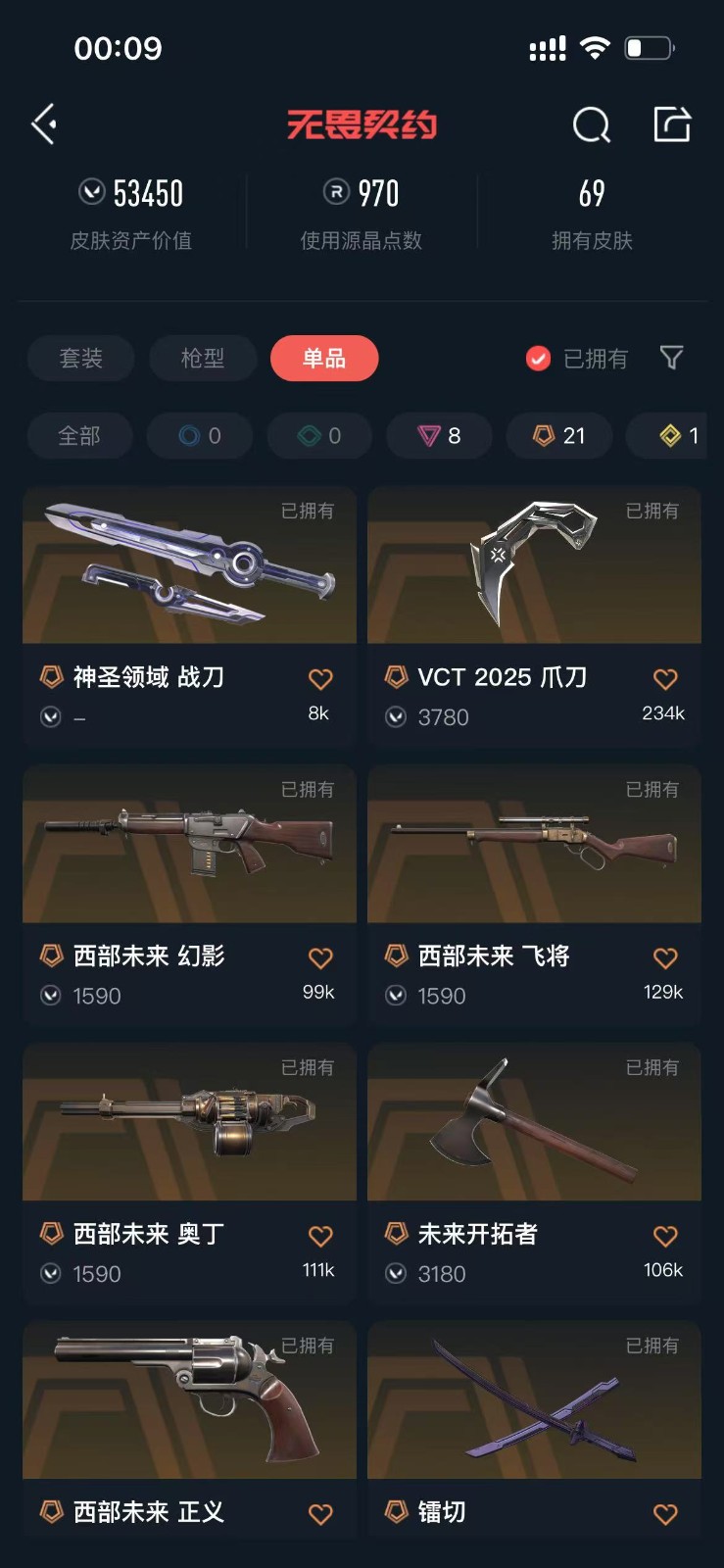
Task: Filter by the blue tier chip showing 0
Action: [200, 436]
